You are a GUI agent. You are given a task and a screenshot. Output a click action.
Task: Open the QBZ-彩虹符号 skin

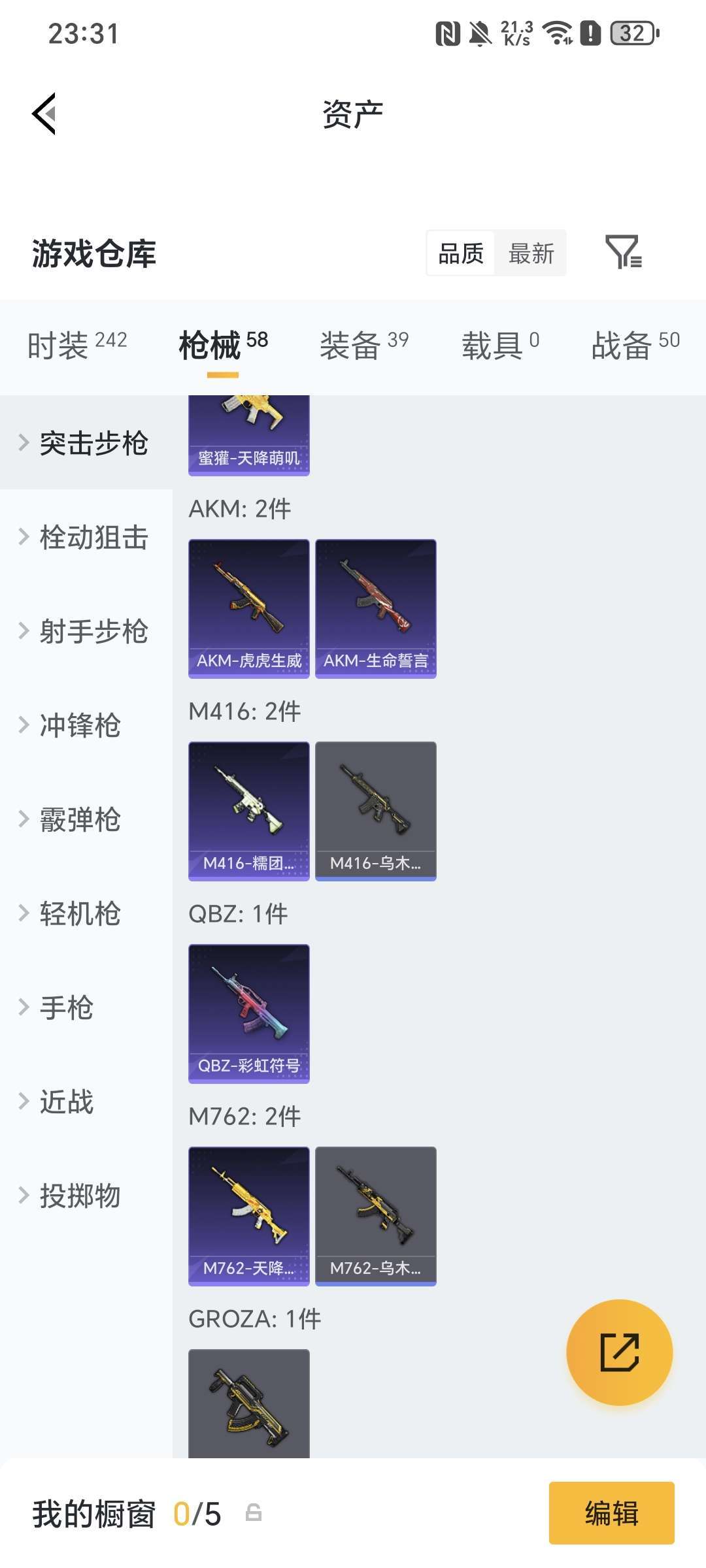pos(248,1013)
